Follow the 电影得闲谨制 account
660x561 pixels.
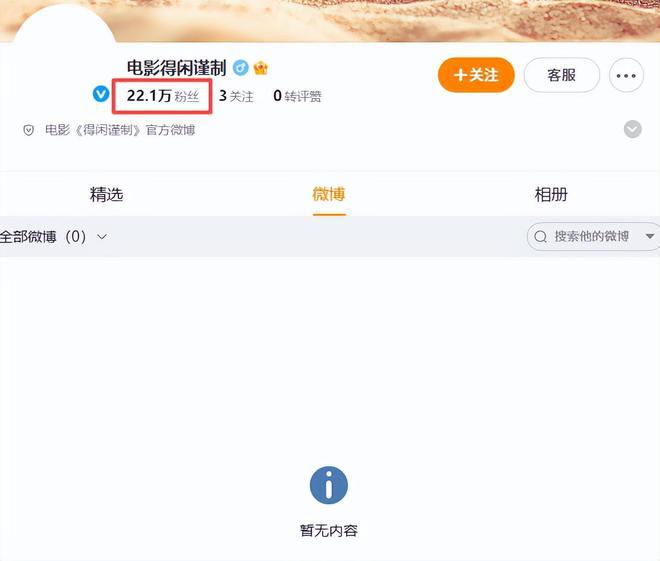[x=476, y=75]
